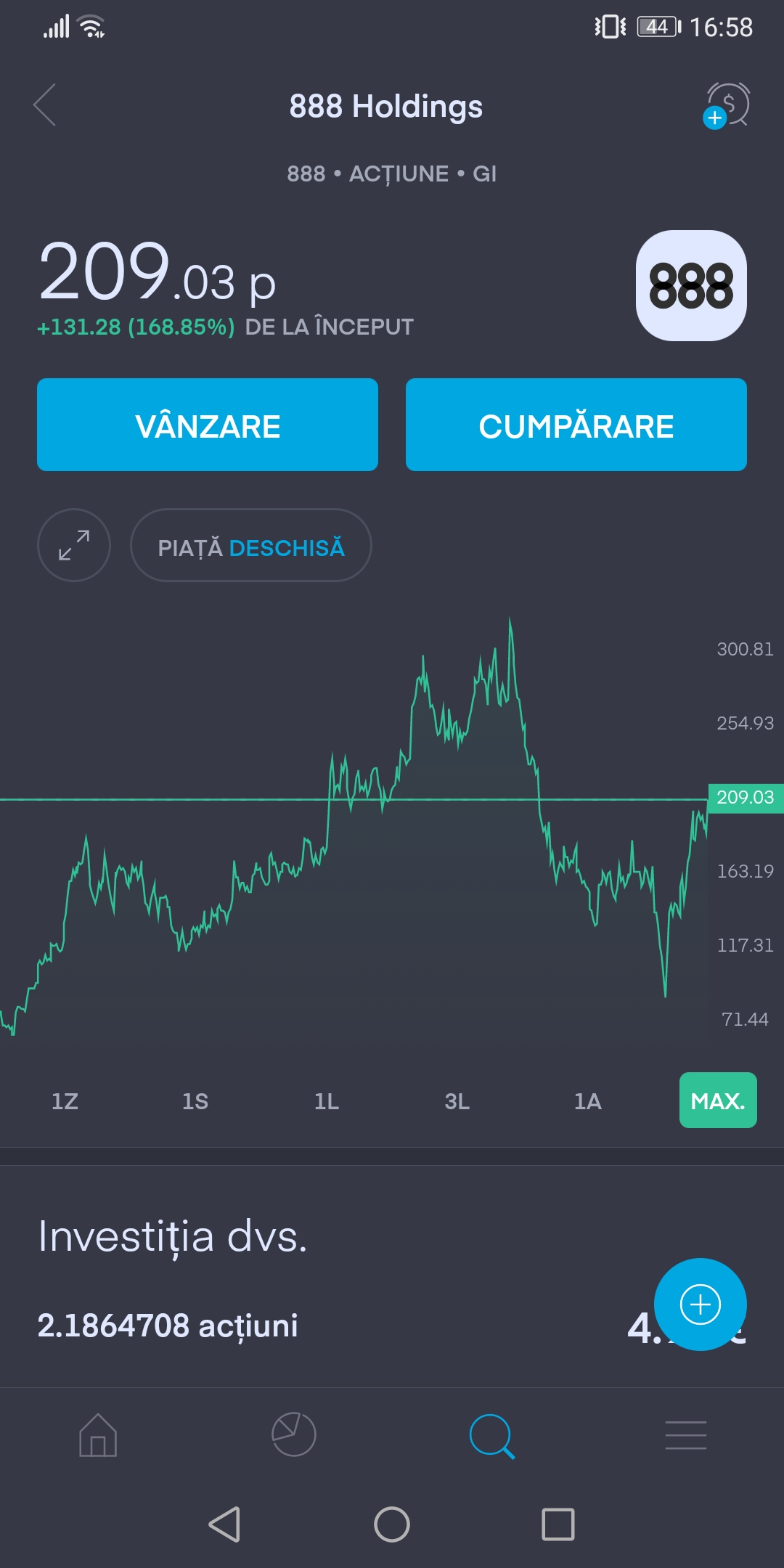Open the portfolio pie chart tab
The image size is (784, 1568).
coord(294,1434)
